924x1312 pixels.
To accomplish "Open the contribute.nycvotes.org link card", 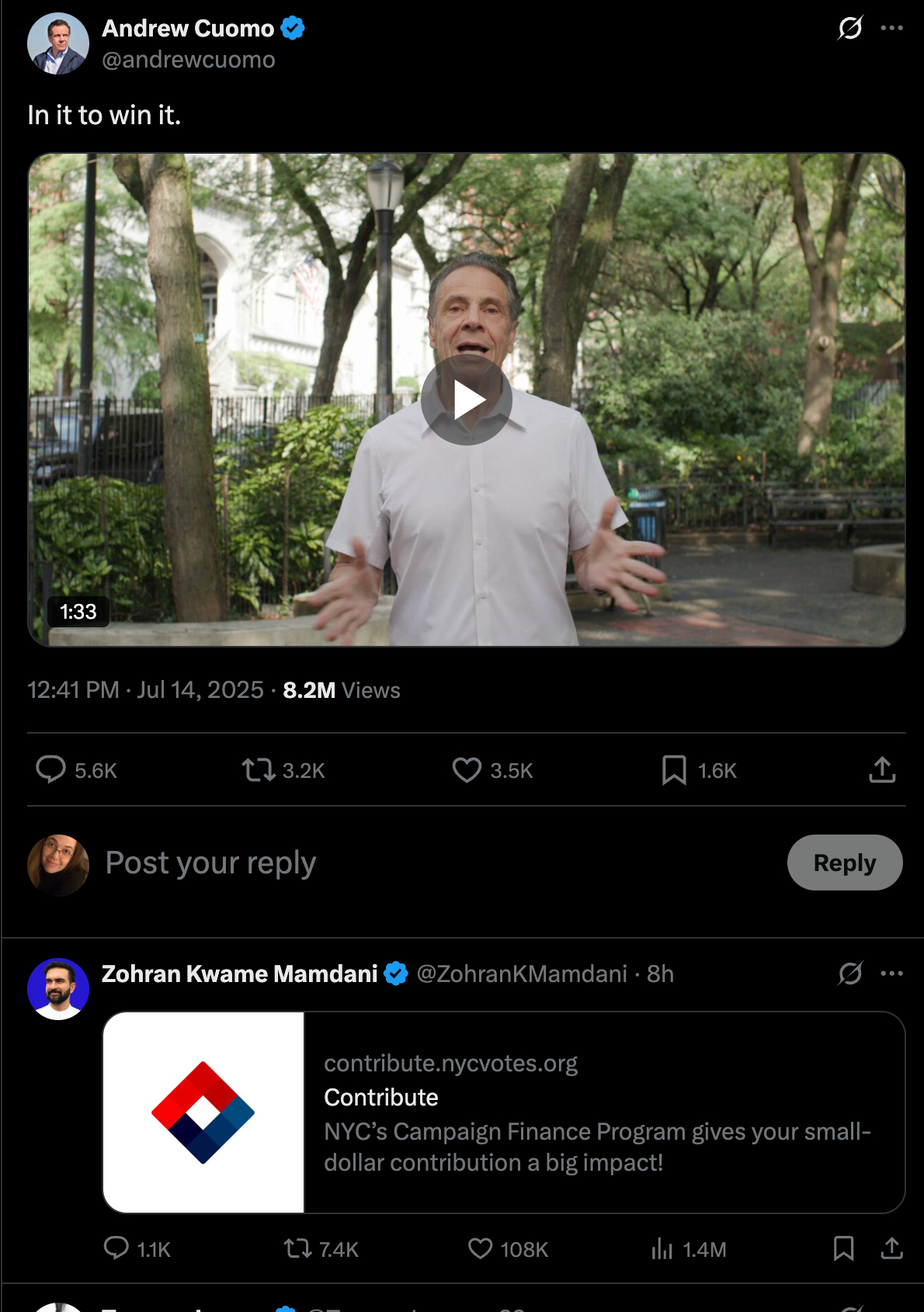I will click(x=503, y=1112).
